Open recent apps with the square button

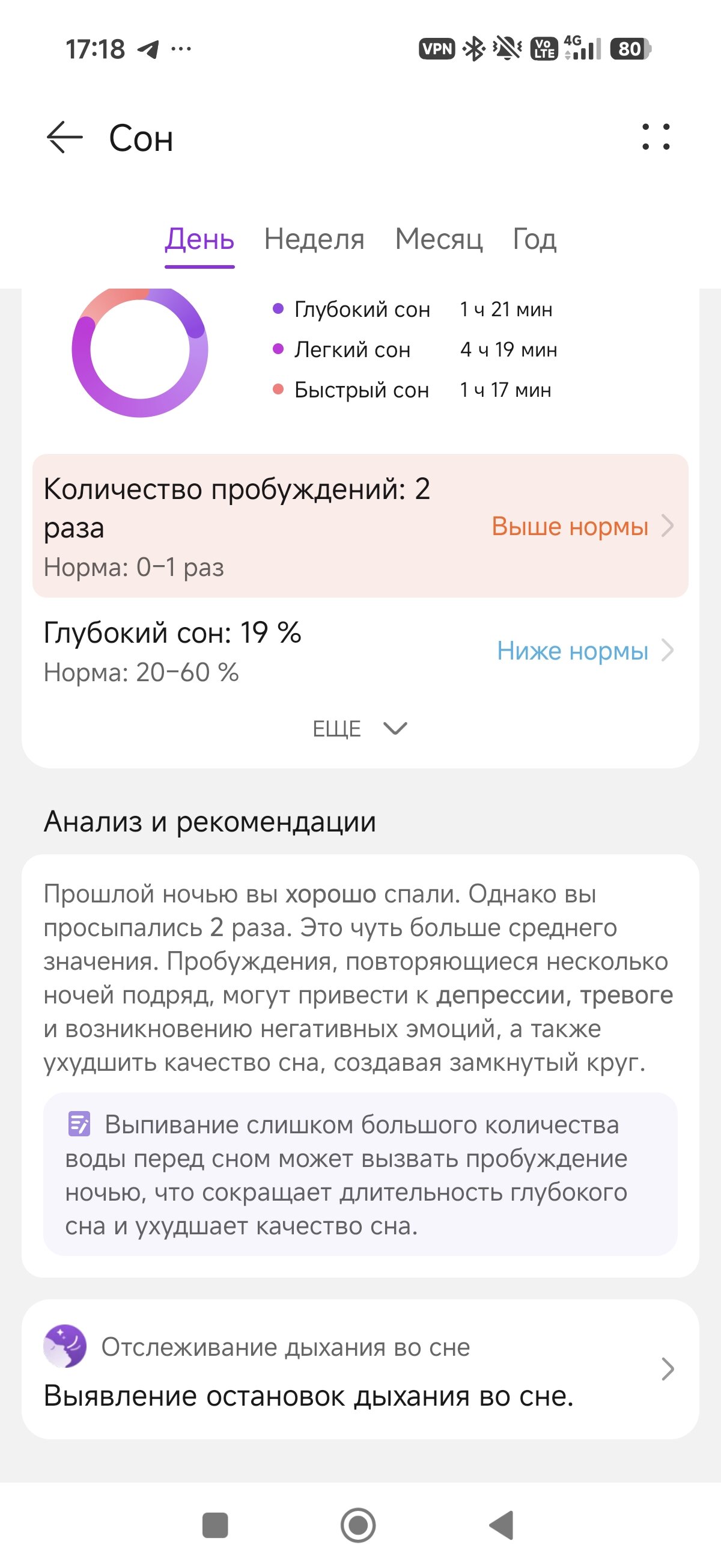pos(214,1525)
